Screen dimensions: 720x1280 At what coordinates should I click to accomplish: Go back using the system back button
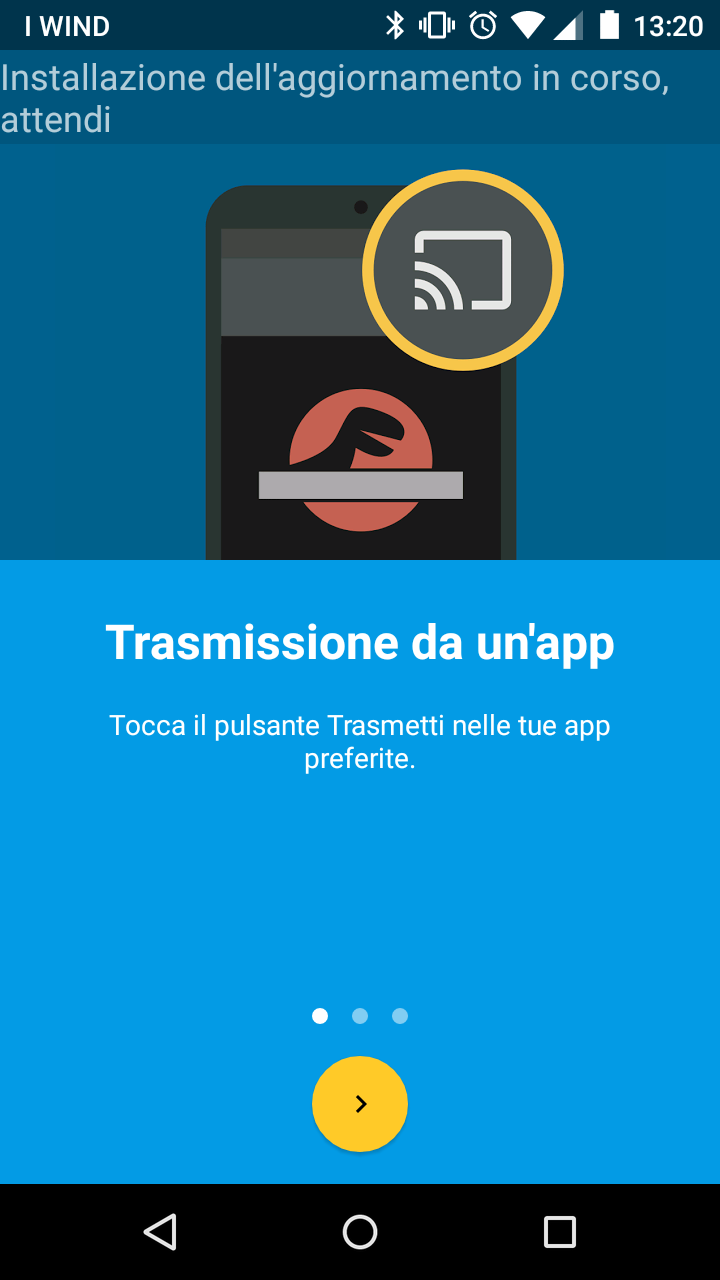click(x=160, y=1232)
